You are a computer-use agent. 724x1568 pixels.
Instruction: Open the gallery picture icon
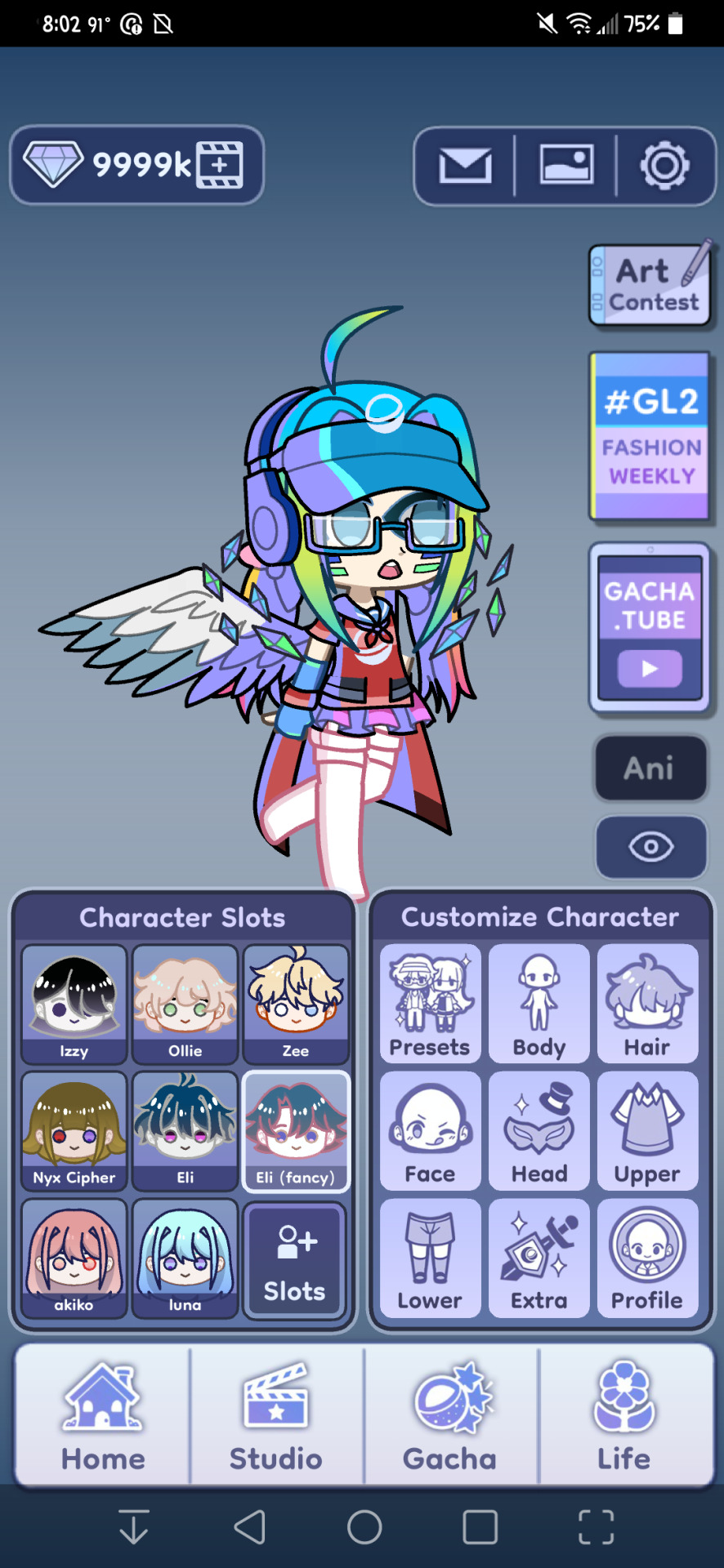[566, 166]
